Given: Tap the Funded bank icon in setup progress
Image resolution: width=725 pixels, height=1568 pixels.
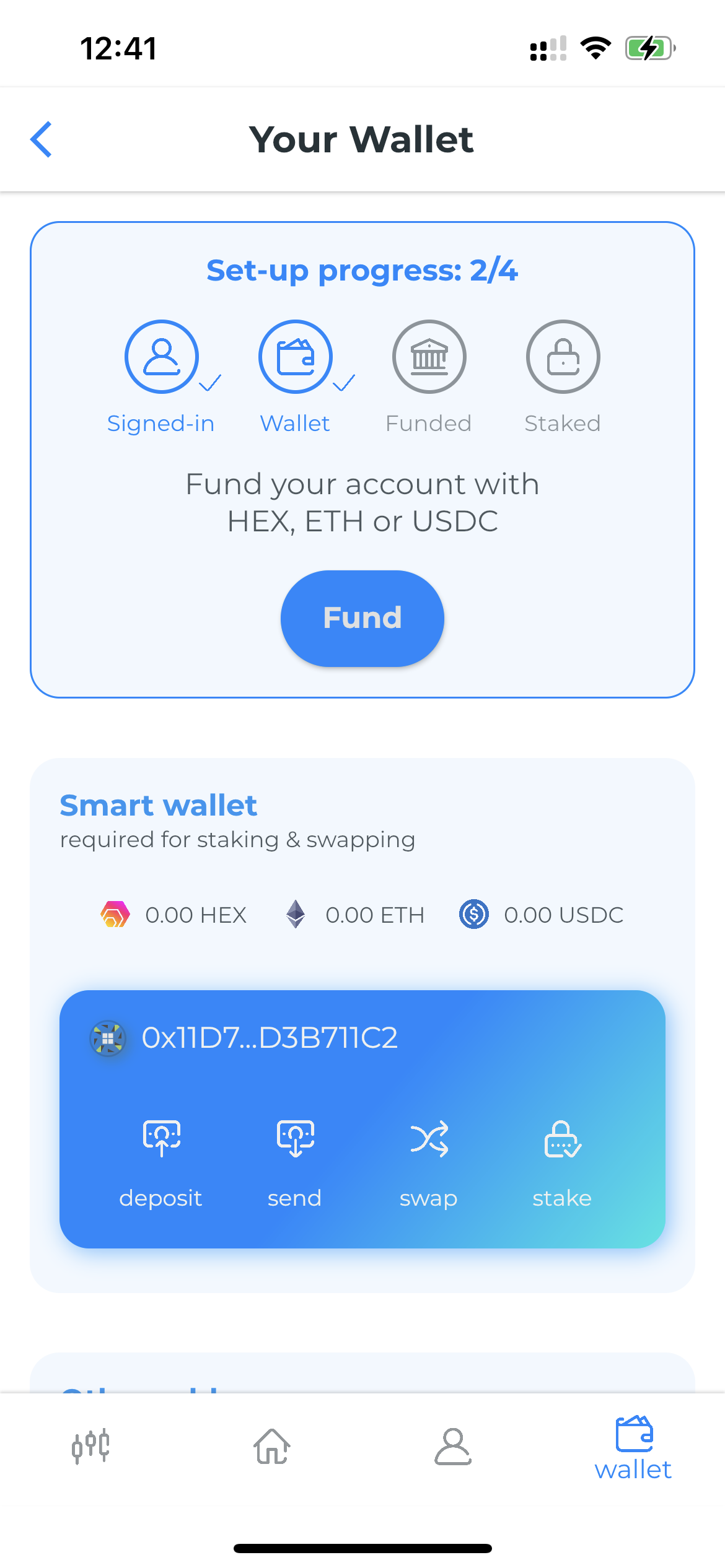Looking at the screenshot, I should click(428, 357).
